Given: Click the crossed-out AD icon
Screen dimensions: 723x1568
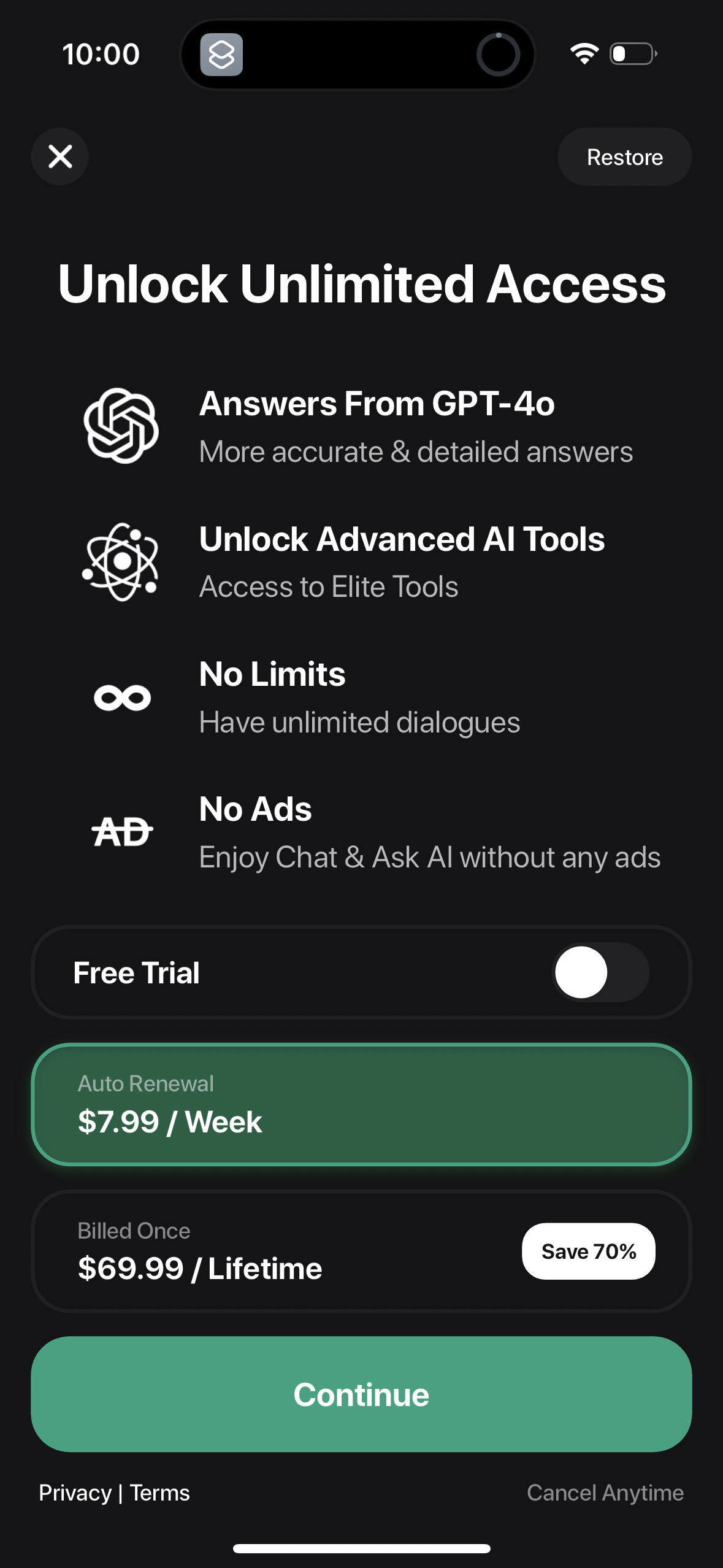Looking at the screenshot, I should 122,832.
